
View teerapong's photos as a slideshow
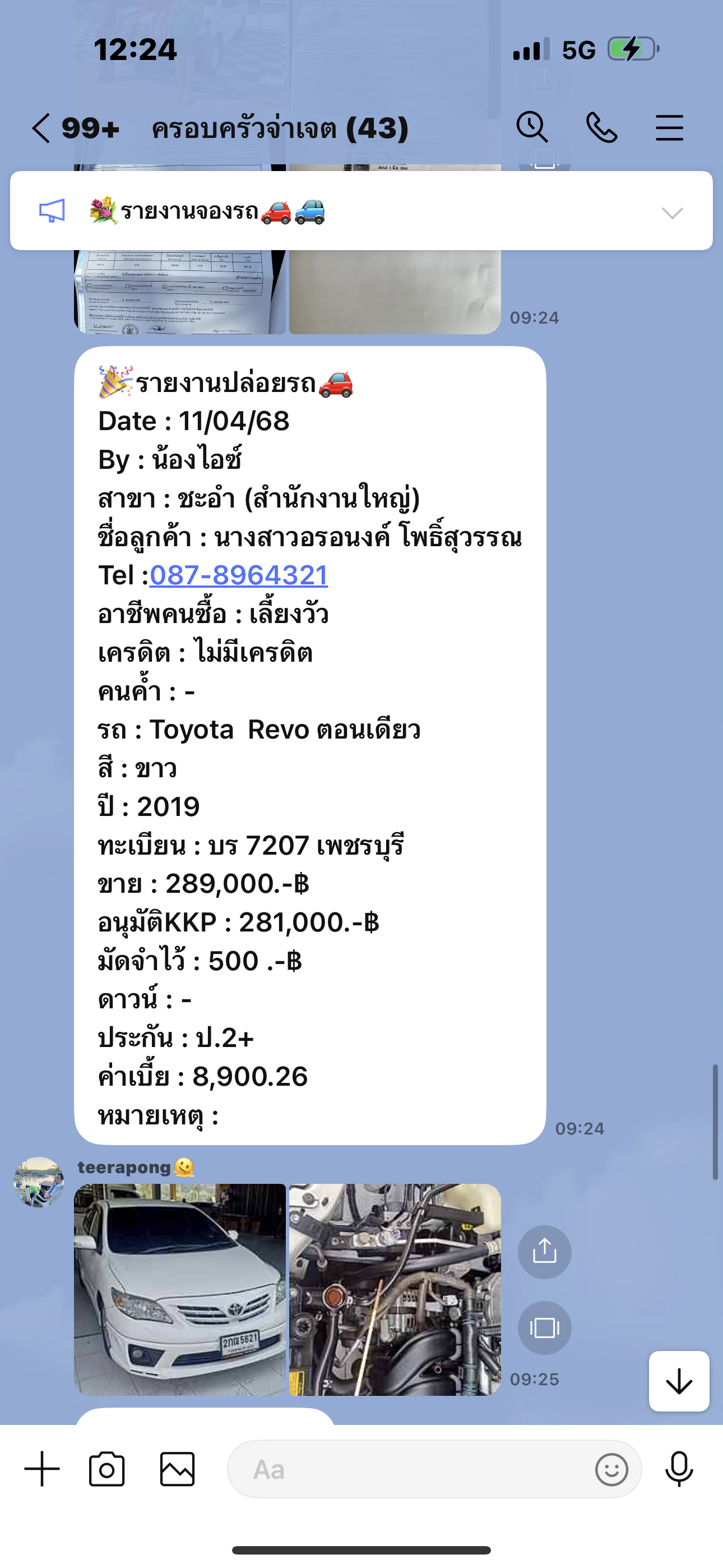pyautogui.click(x=544, y=1327)
